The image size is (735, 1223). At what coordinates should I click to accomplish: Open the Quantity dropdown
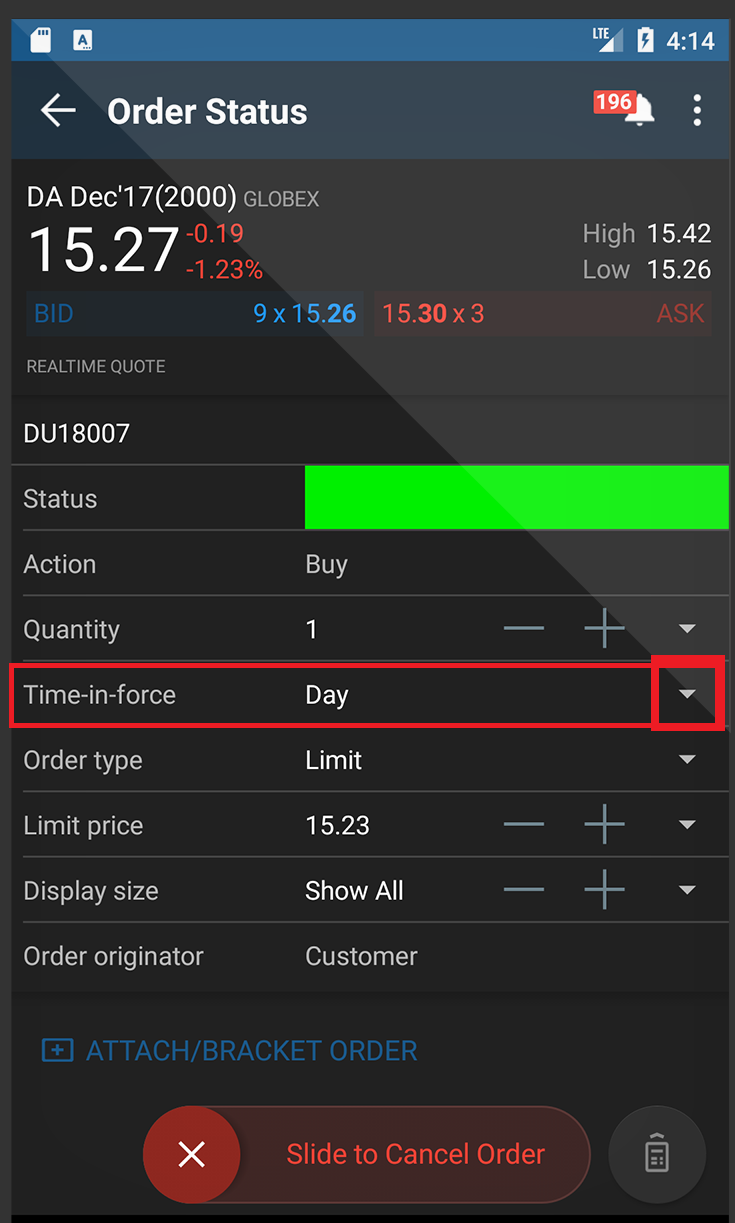(687, 629)
